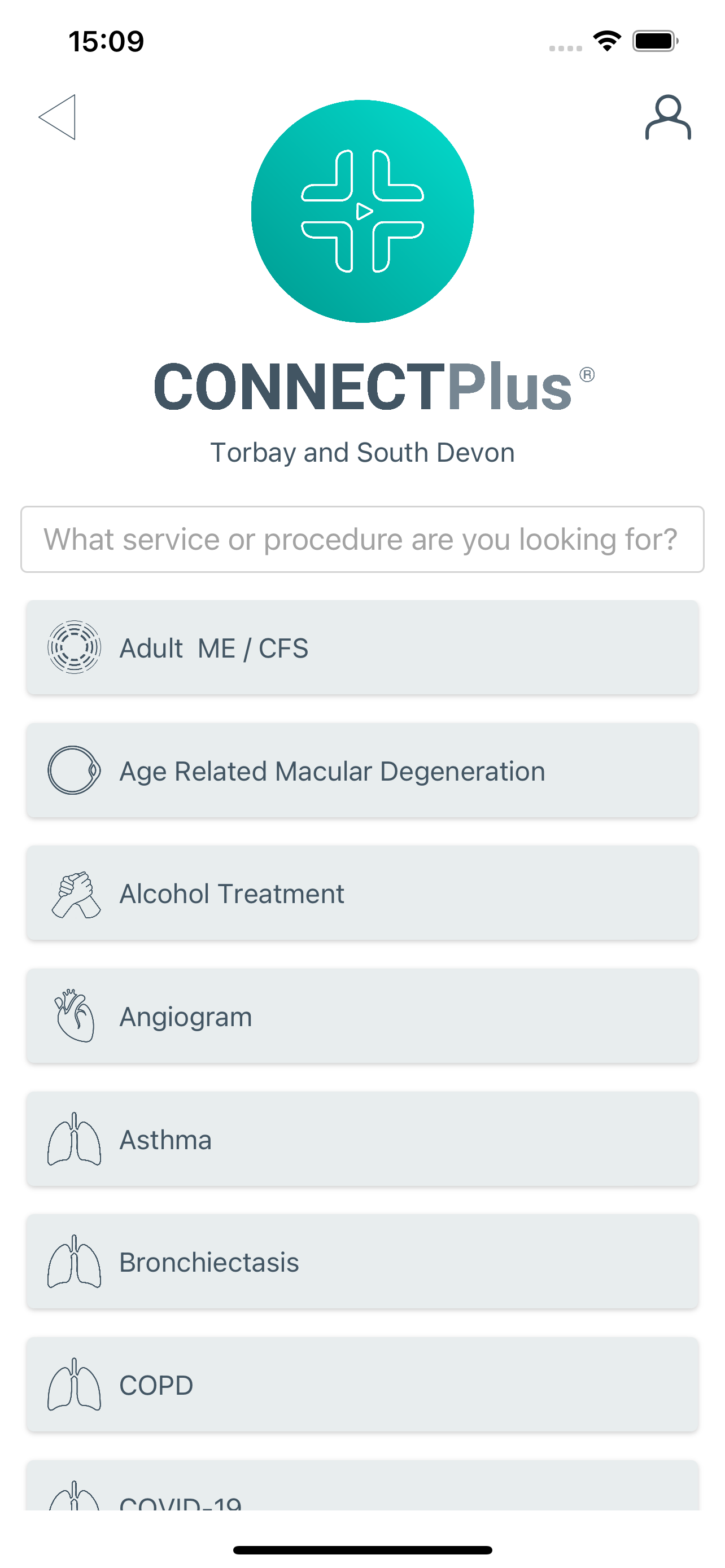View the Angiogram procedure

362,1017
